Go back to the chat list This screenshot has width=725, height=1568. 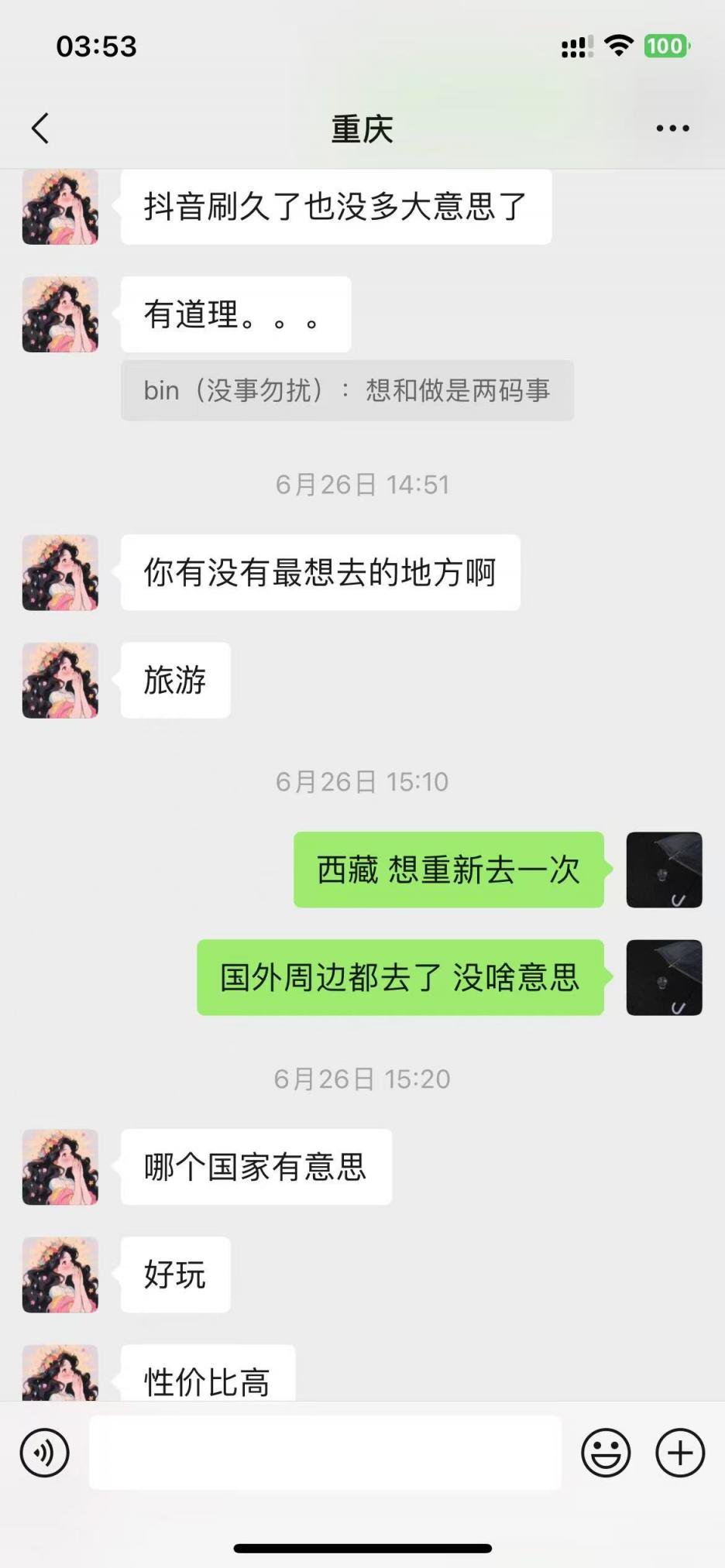(x=40, y=129)
